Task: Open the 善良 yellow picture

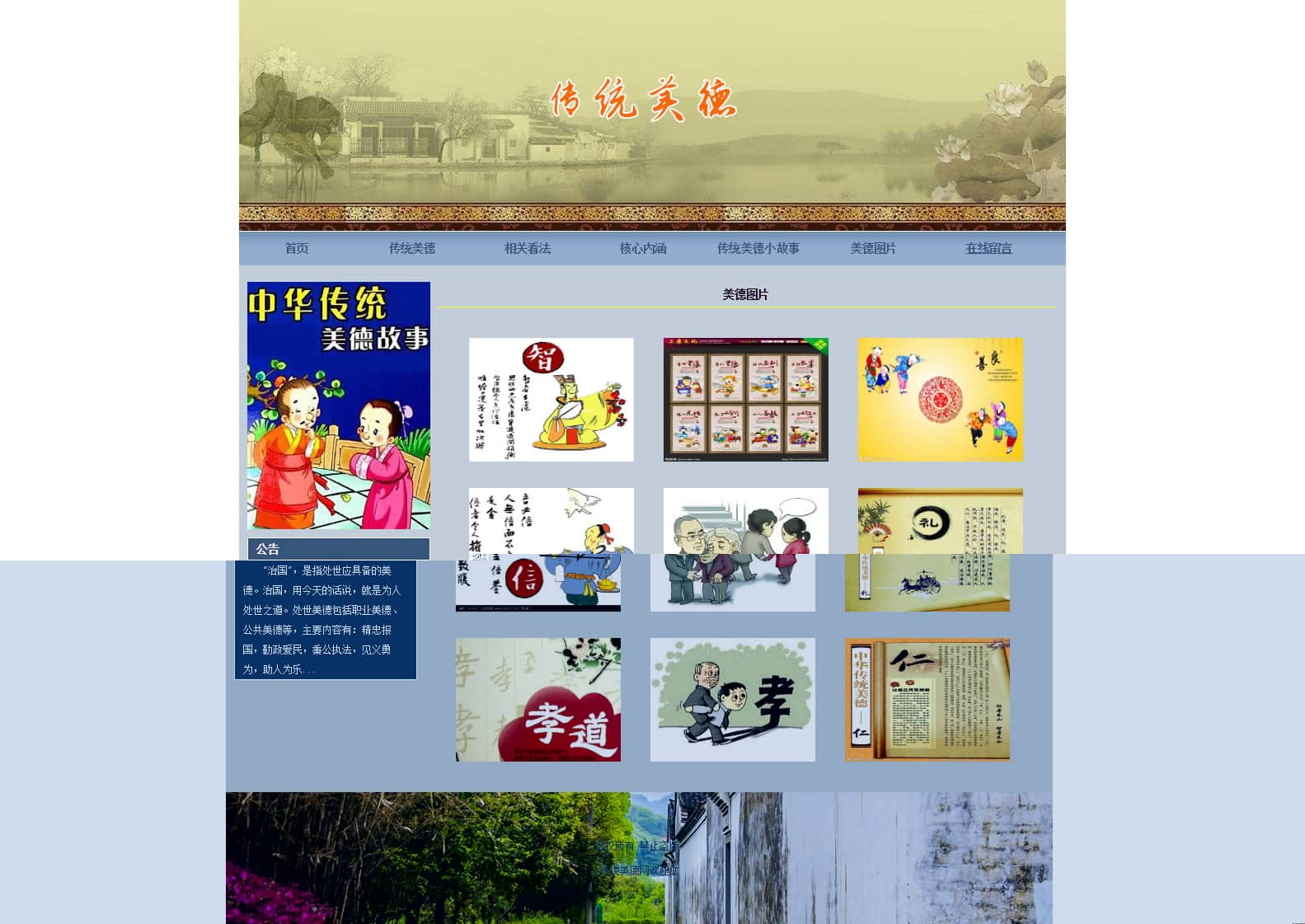Action: click(940, 400)
